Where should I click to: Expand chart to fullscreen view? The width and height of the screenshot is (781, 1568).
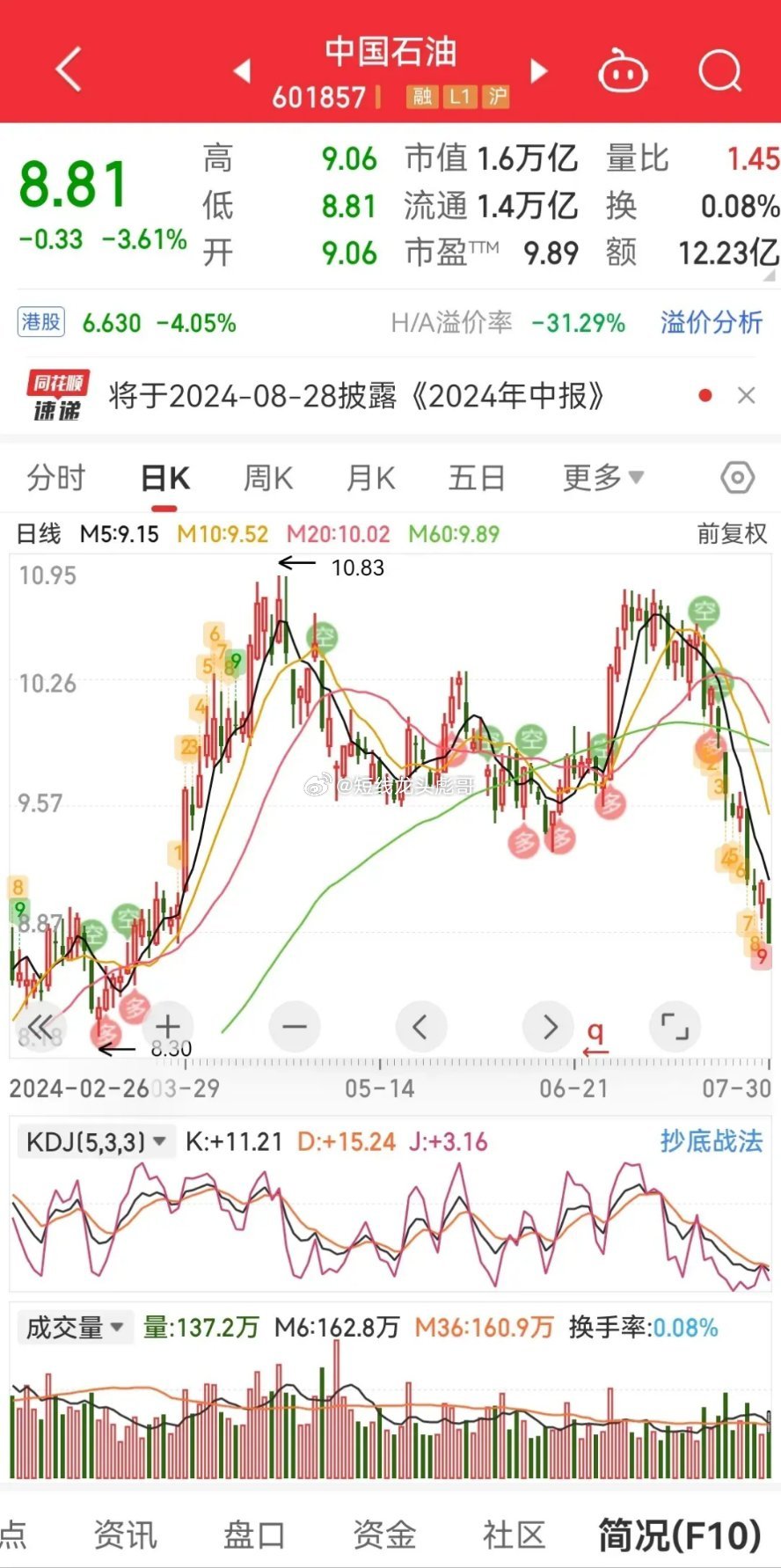675,1026
